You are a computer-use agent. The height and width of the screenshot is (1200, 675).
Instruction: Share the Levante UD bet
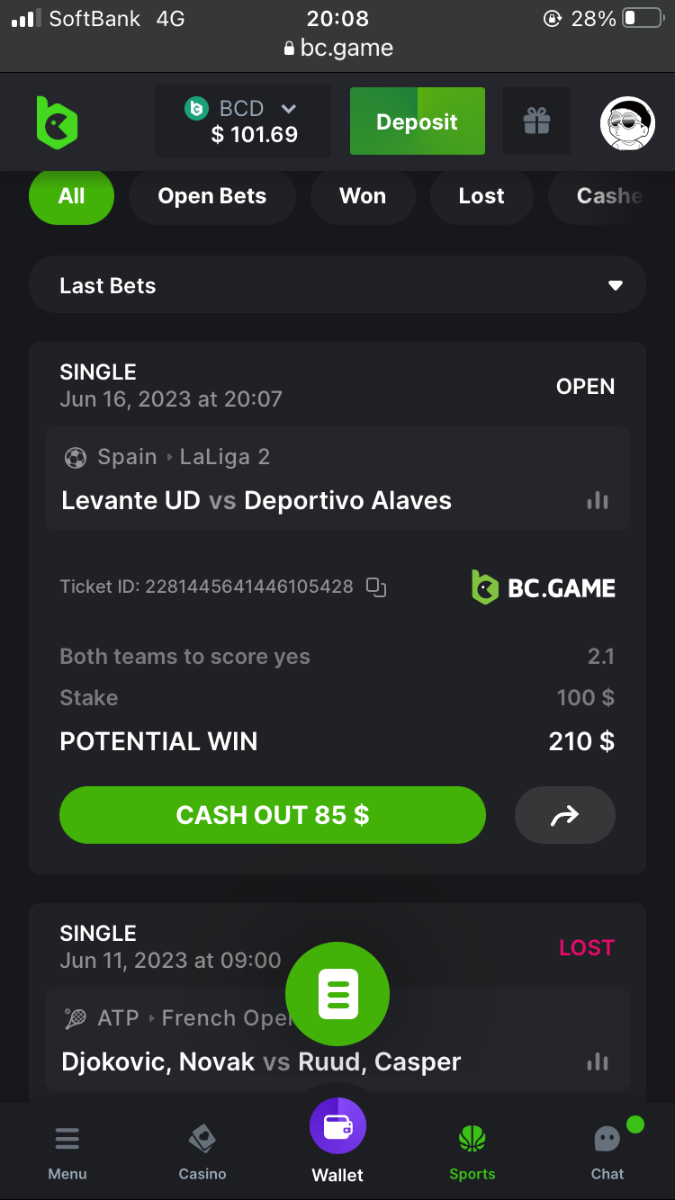[x=565, y=816]
